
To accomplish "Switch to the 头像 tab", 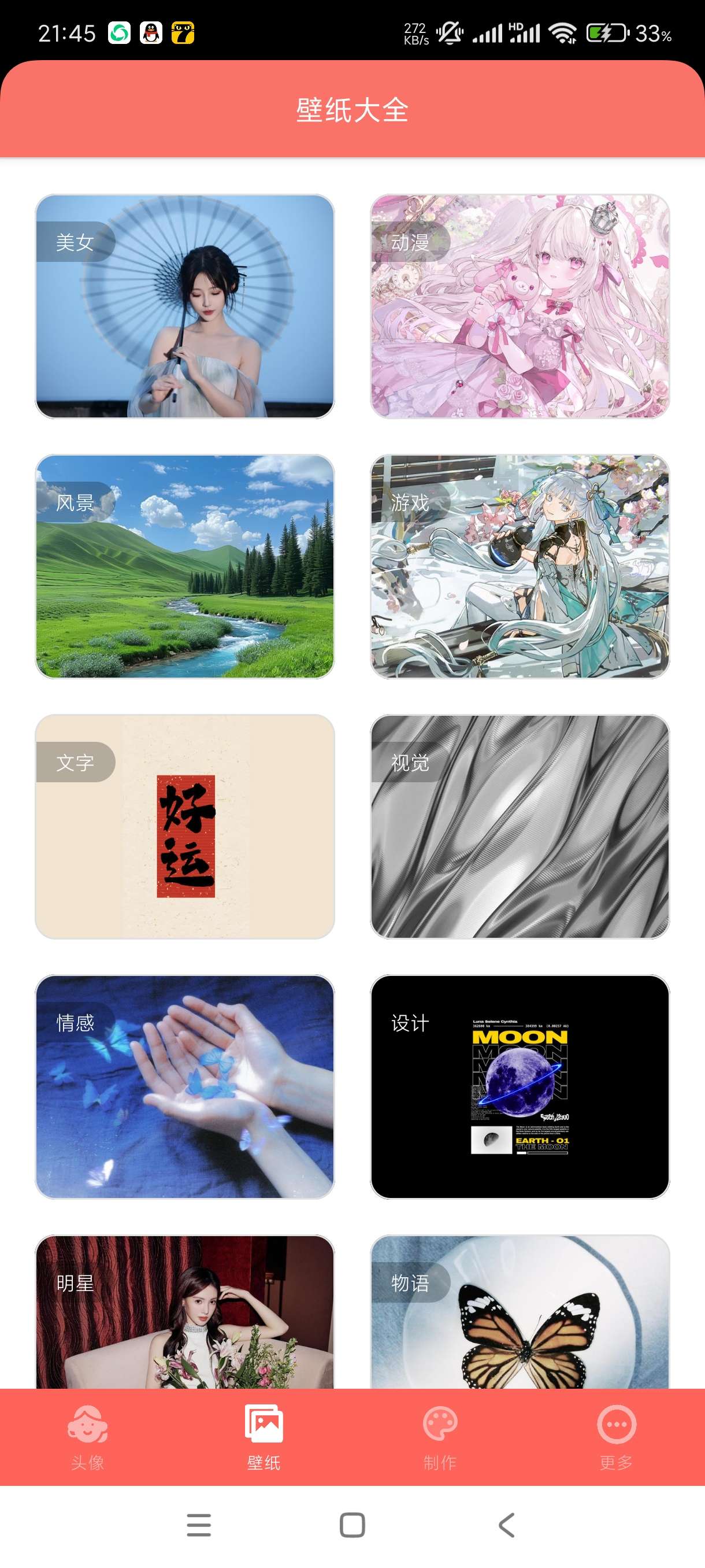I will [x=88, y=1437].
